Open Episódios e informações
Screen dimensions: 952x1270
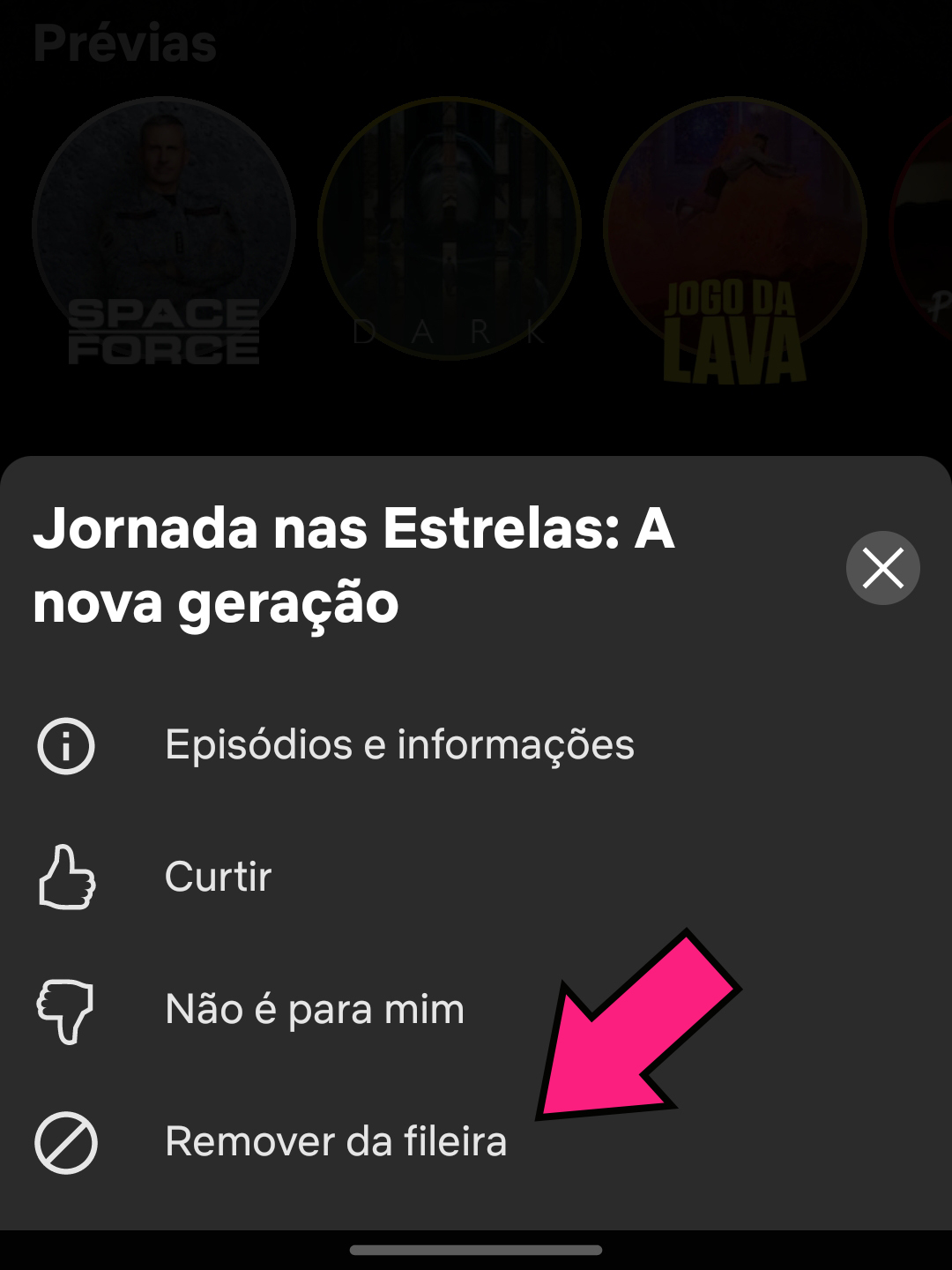coord(398,745)
